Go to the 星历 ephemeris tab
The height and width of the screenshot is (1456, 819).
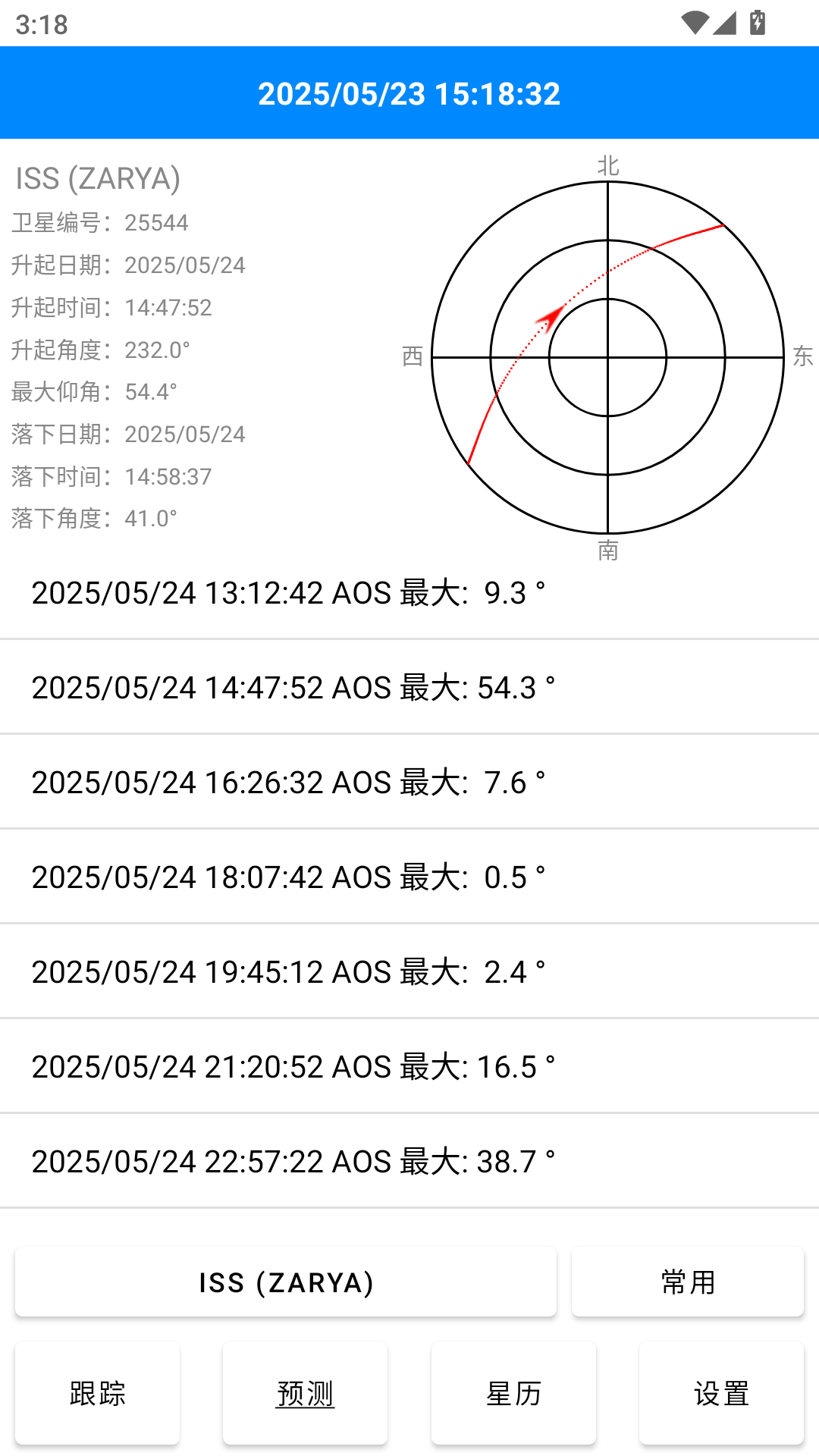tap(513, 1393)
